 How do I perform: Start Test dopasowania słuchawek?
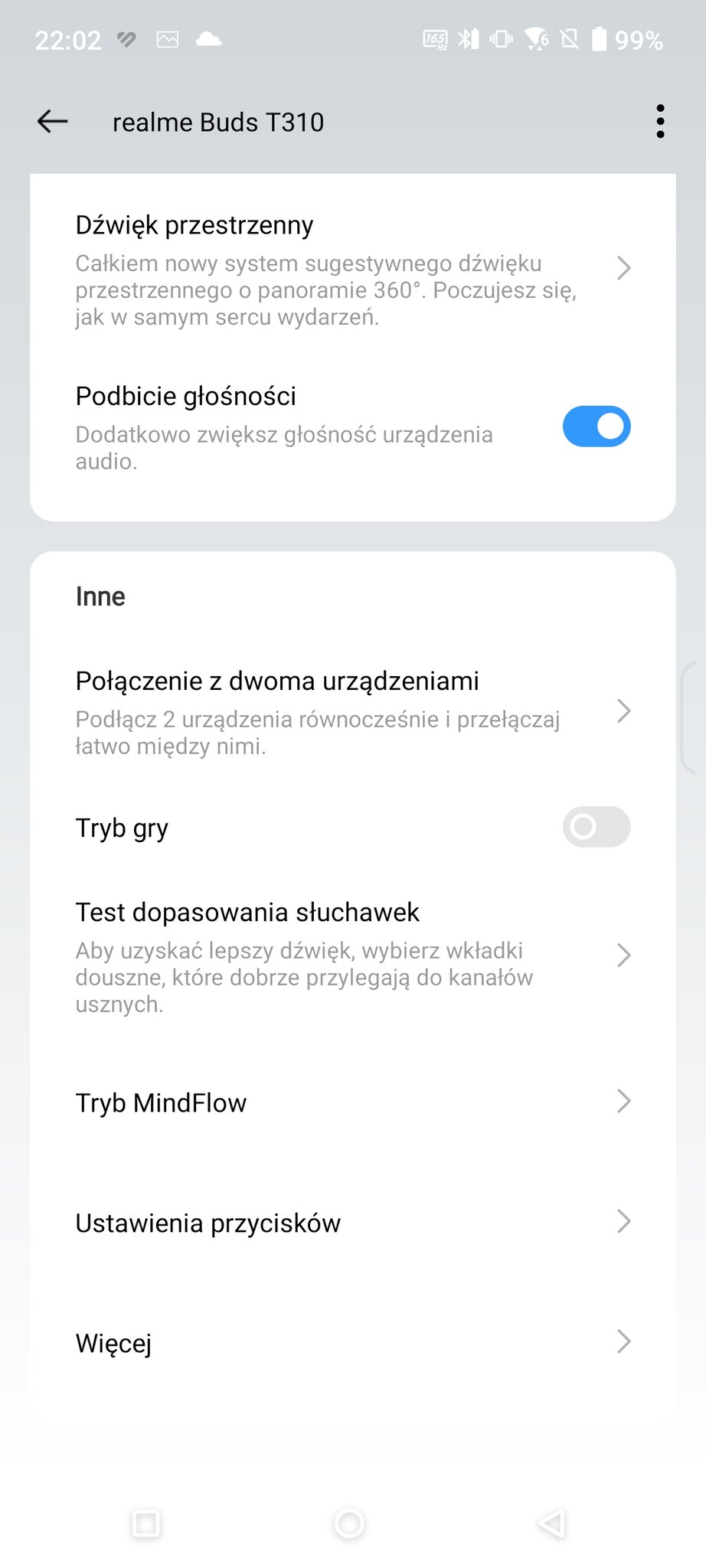pos(353,956)
